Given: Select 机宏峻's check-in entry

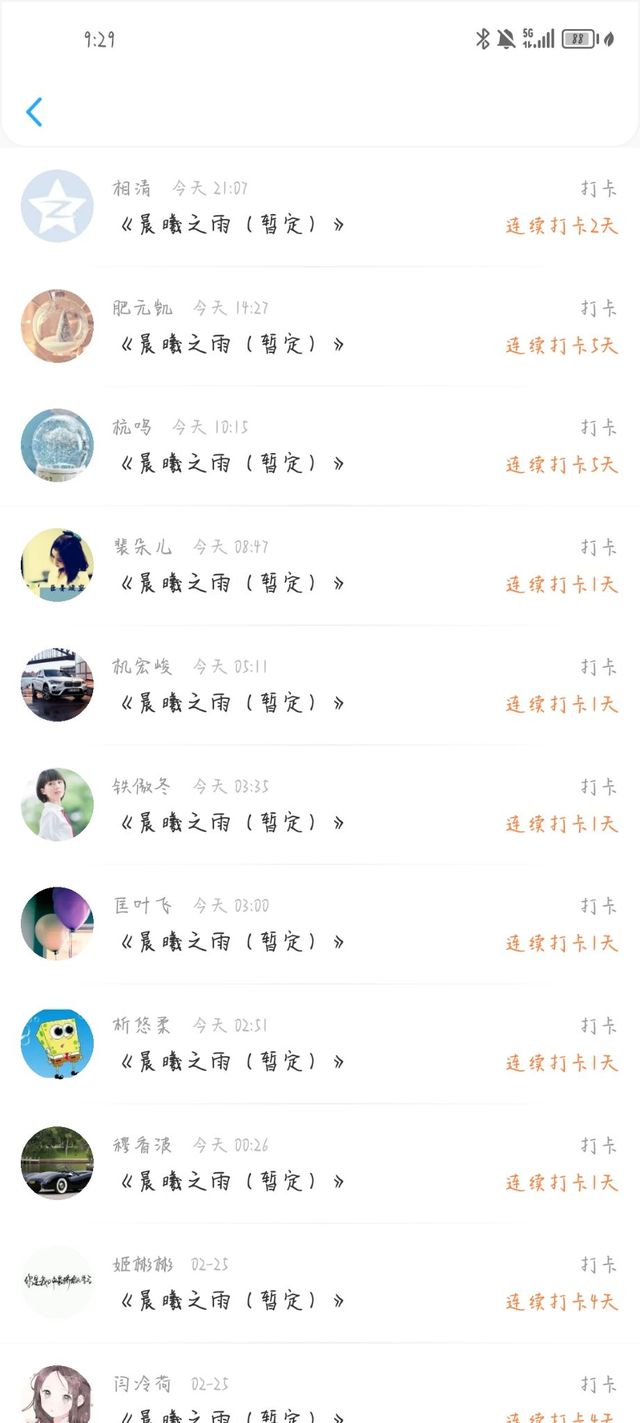Looking at the screenshot, I should point(320,685).
